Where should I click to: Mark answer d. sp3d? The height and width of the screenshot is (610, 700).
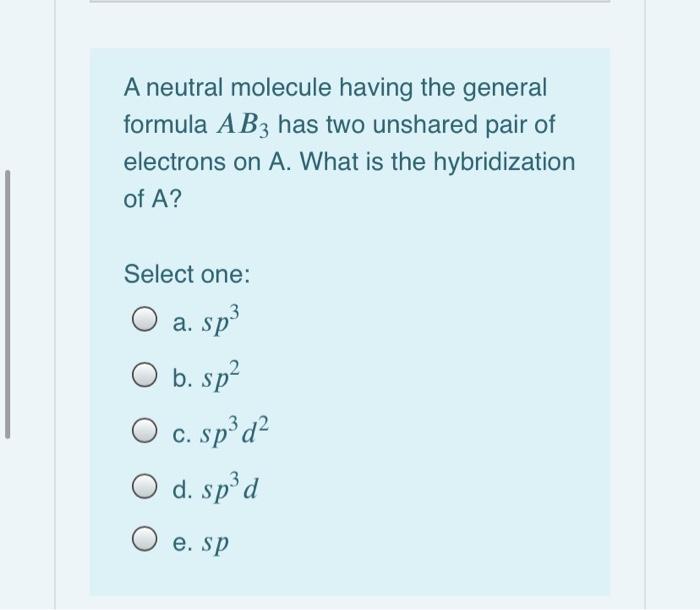coord(144,486)
